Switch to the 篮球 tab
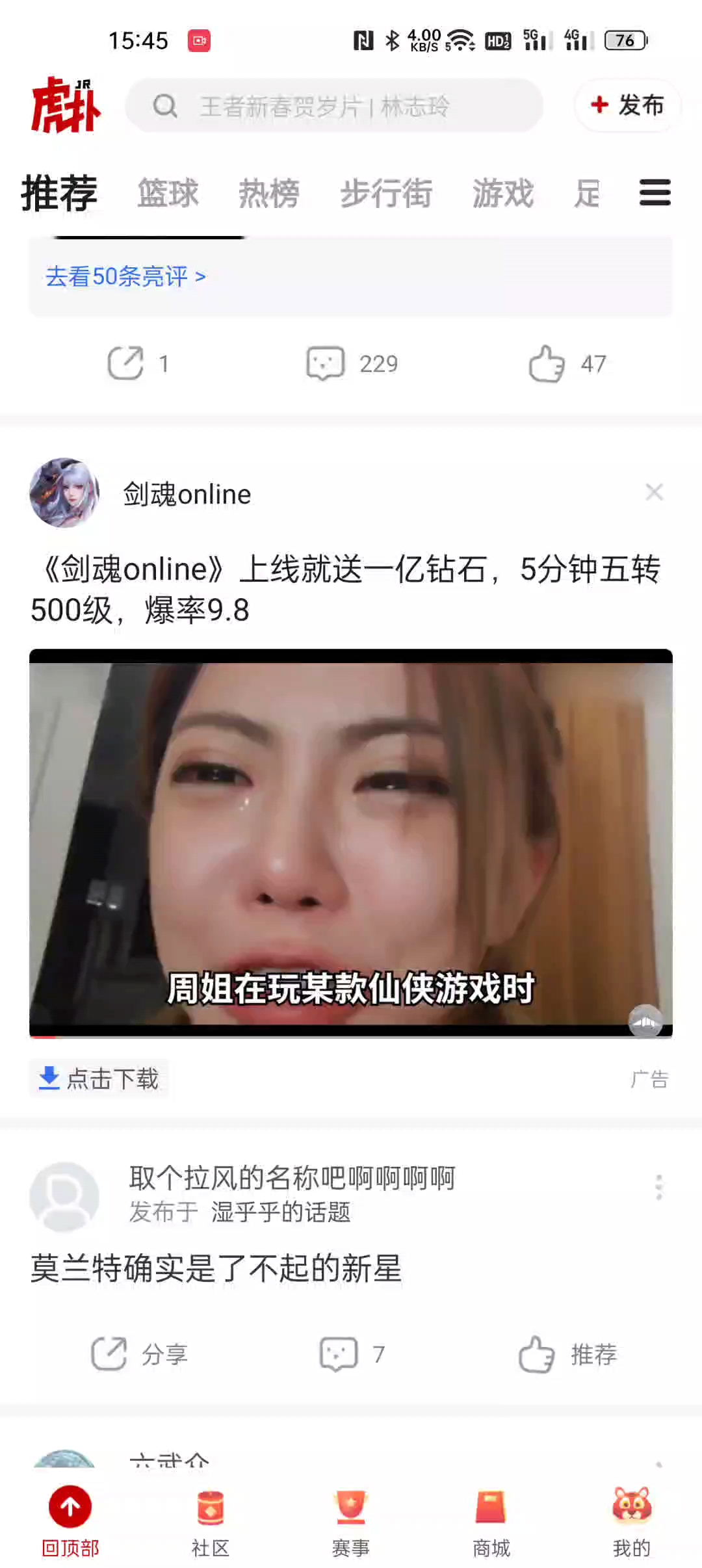Viewport: 702px width, 1568px height. pos(167,193)
